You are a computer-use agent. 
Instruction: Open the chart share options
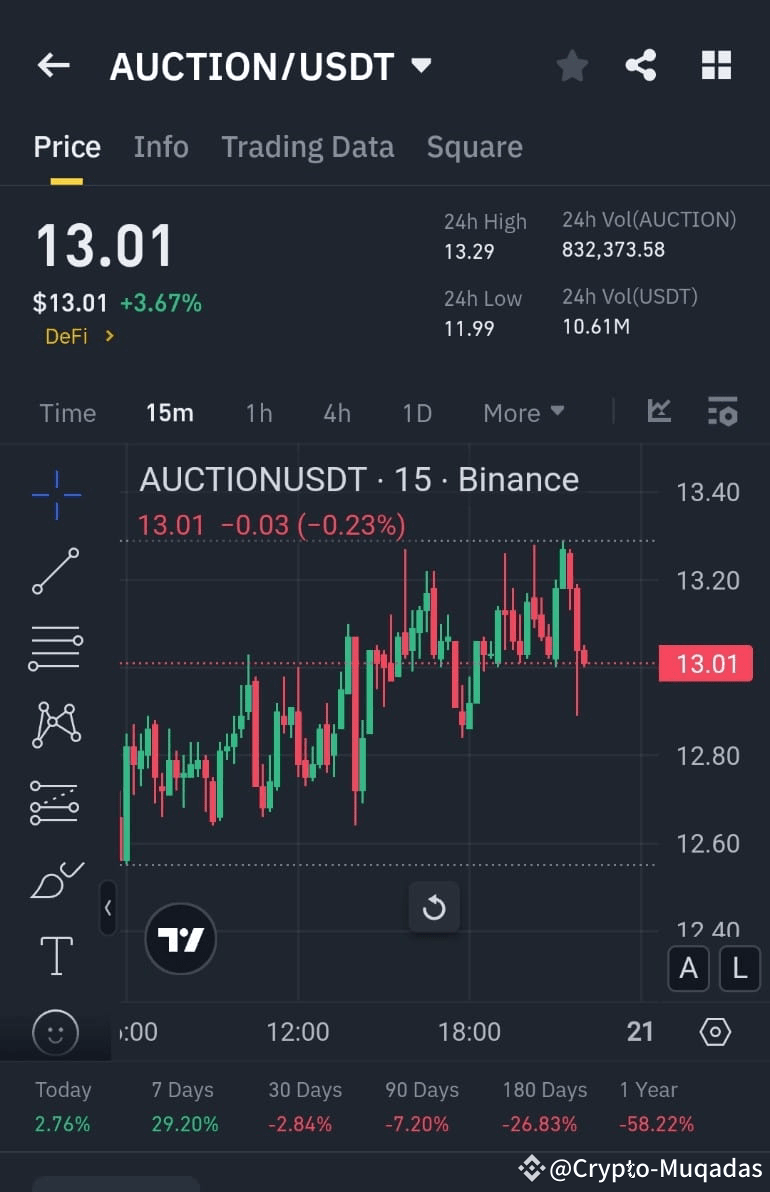click(641, 65)
